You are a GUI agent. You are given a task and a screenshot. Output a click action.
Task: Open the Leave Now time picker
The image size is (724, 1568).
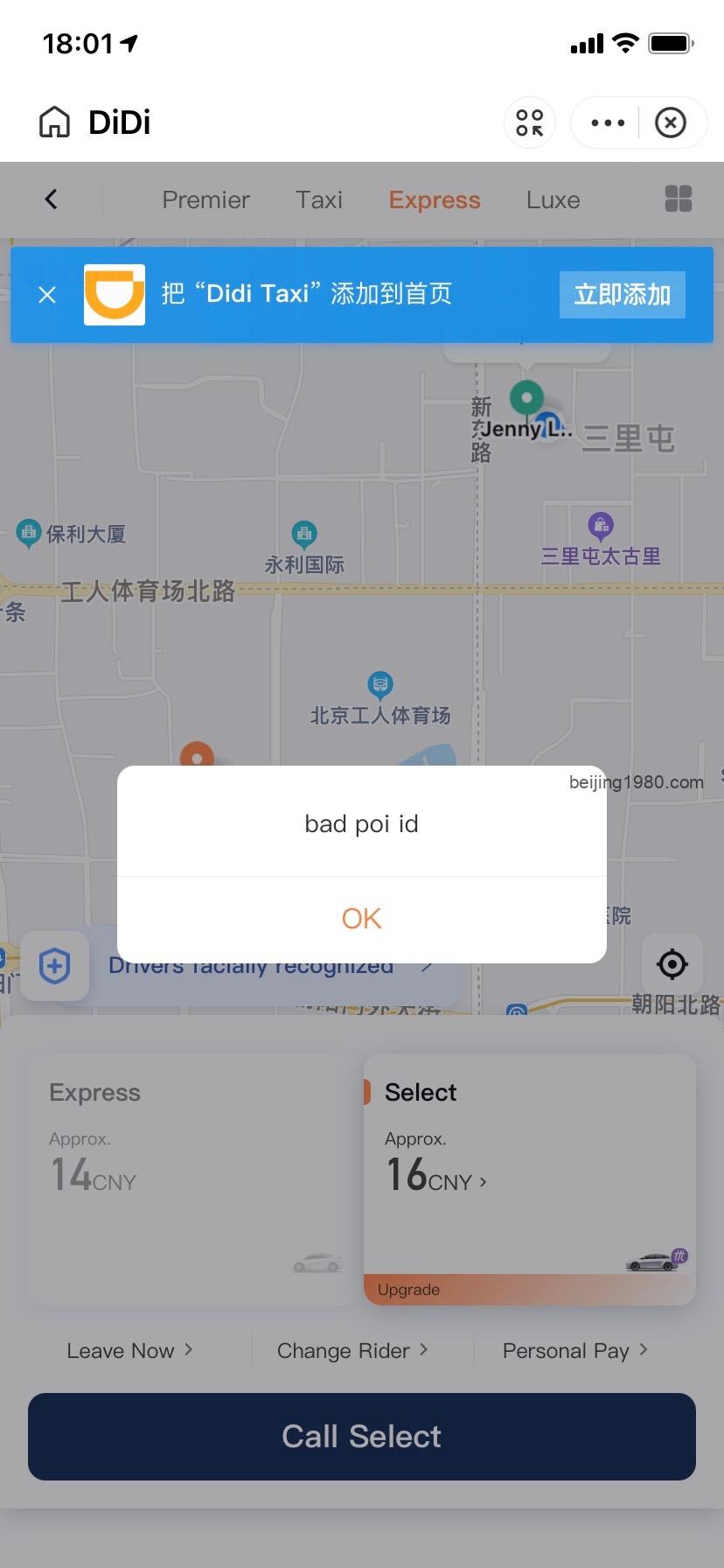pyautogui.click(x=129, y=1351)
